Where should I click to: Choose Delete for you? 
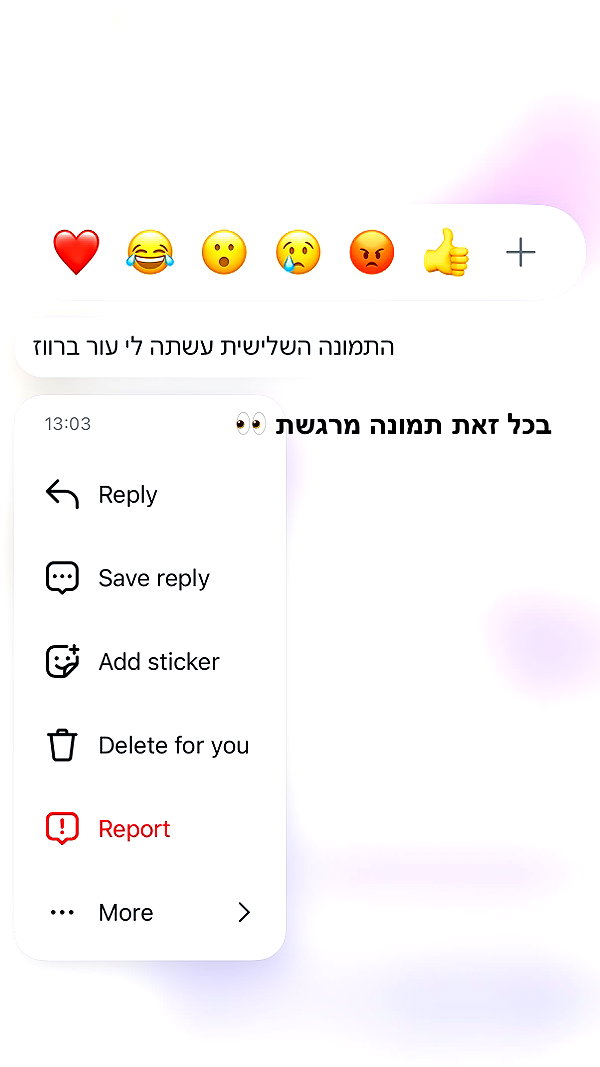(150, 745)
